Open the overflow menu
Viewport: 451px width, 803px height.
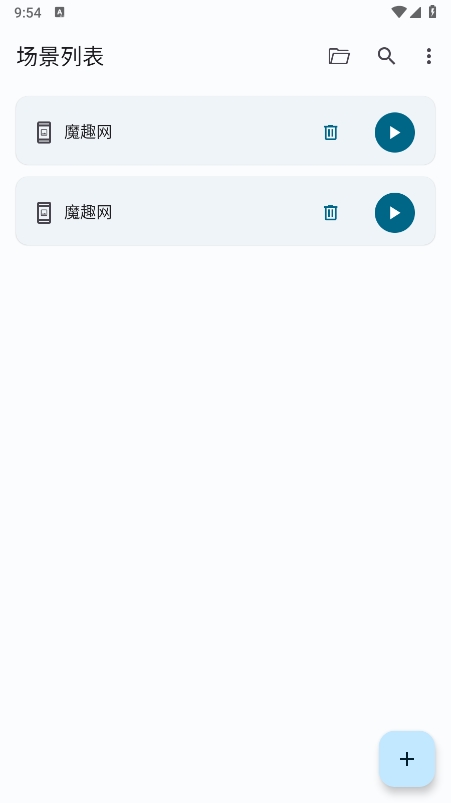click(x=428, y=56)
